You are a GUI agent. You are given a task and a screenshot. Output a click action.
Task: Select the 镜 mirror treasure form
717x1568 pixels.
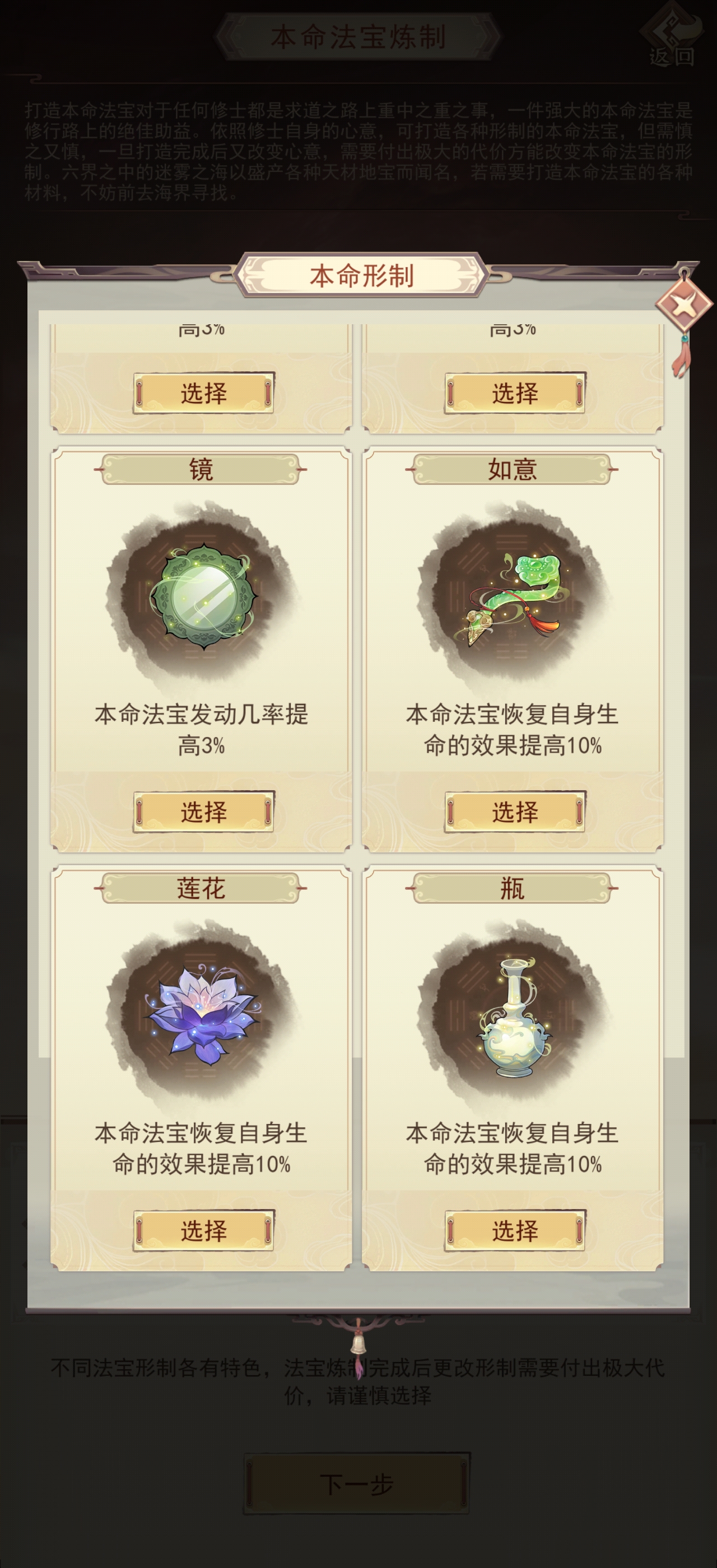pos(203,811)
